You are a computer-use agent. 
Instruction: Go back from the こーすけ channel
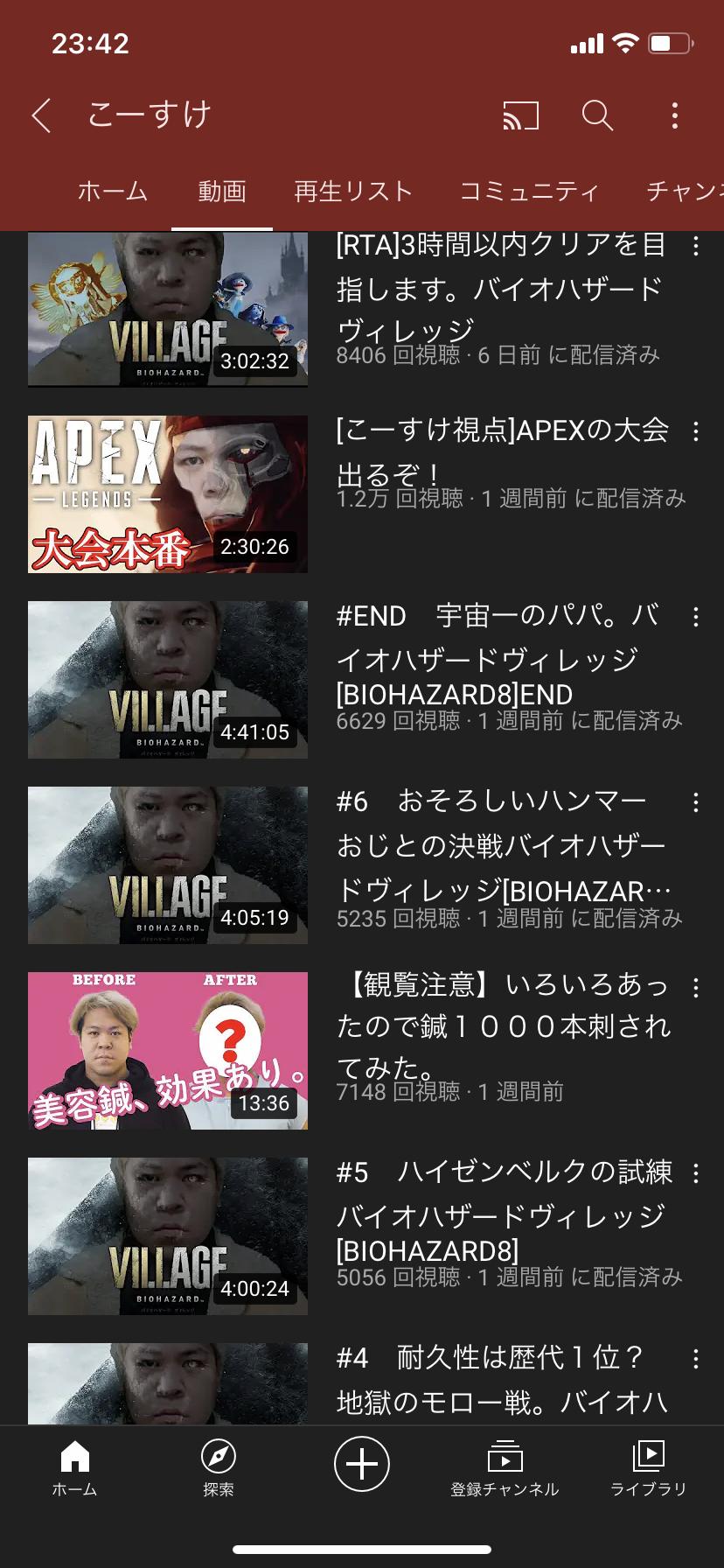click(x=41, y=115)
